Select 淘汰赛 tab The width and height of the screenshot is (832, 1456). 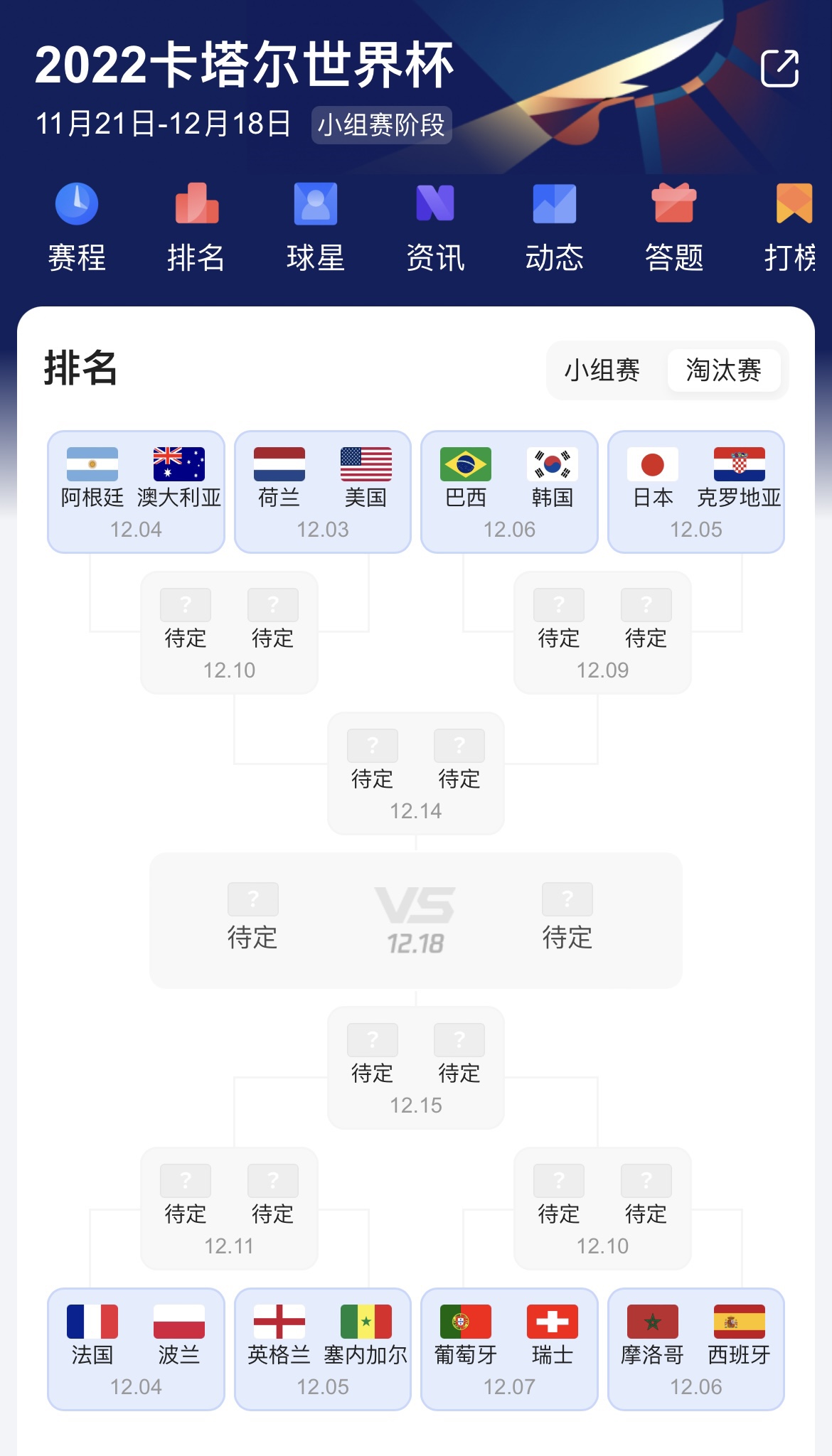[x=724, y=370]
